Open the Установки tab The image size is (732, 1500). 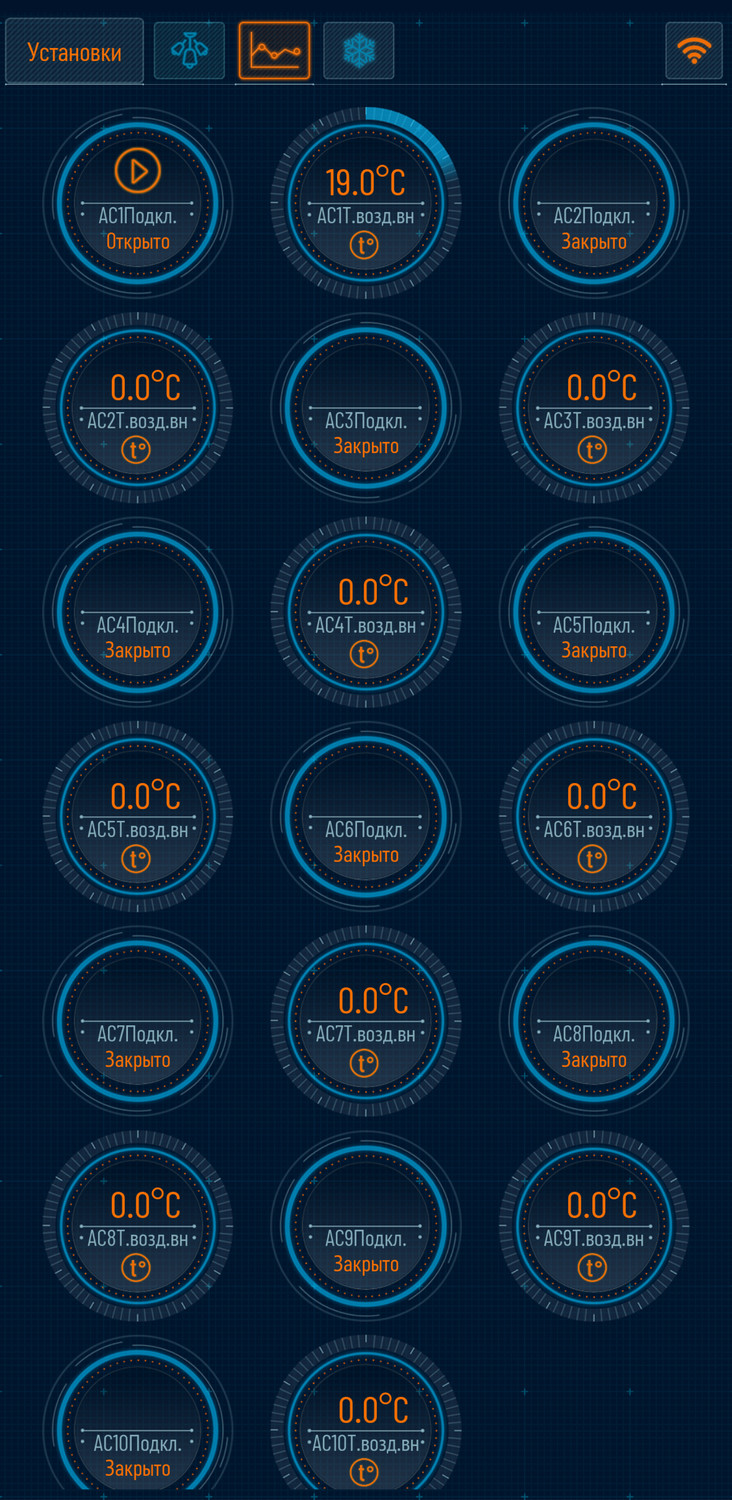(x=75, y=52)
